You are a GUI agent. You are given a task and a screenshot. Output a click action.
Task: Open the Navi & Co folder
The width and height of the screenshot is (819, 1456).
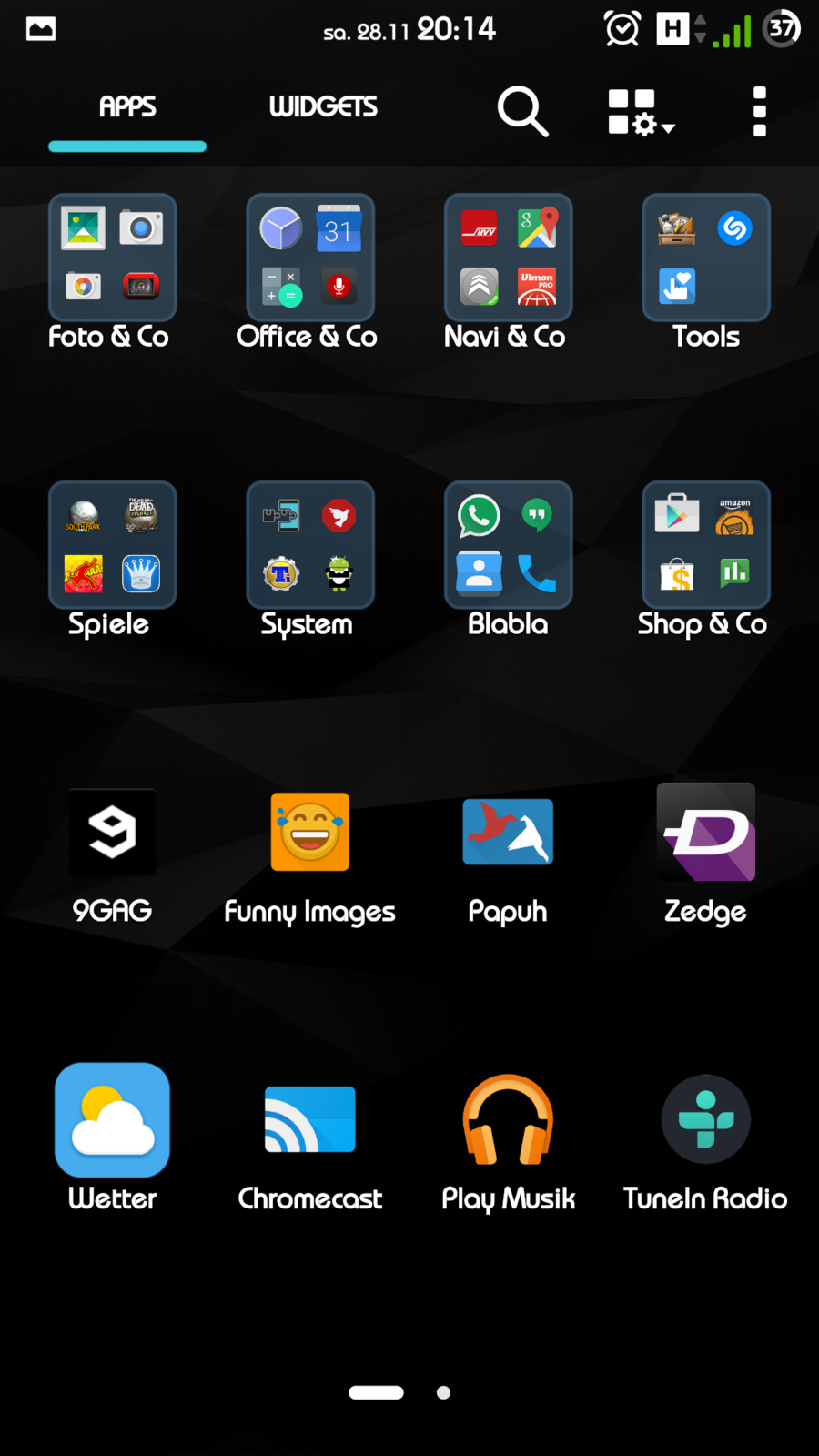tap(508, 258)
